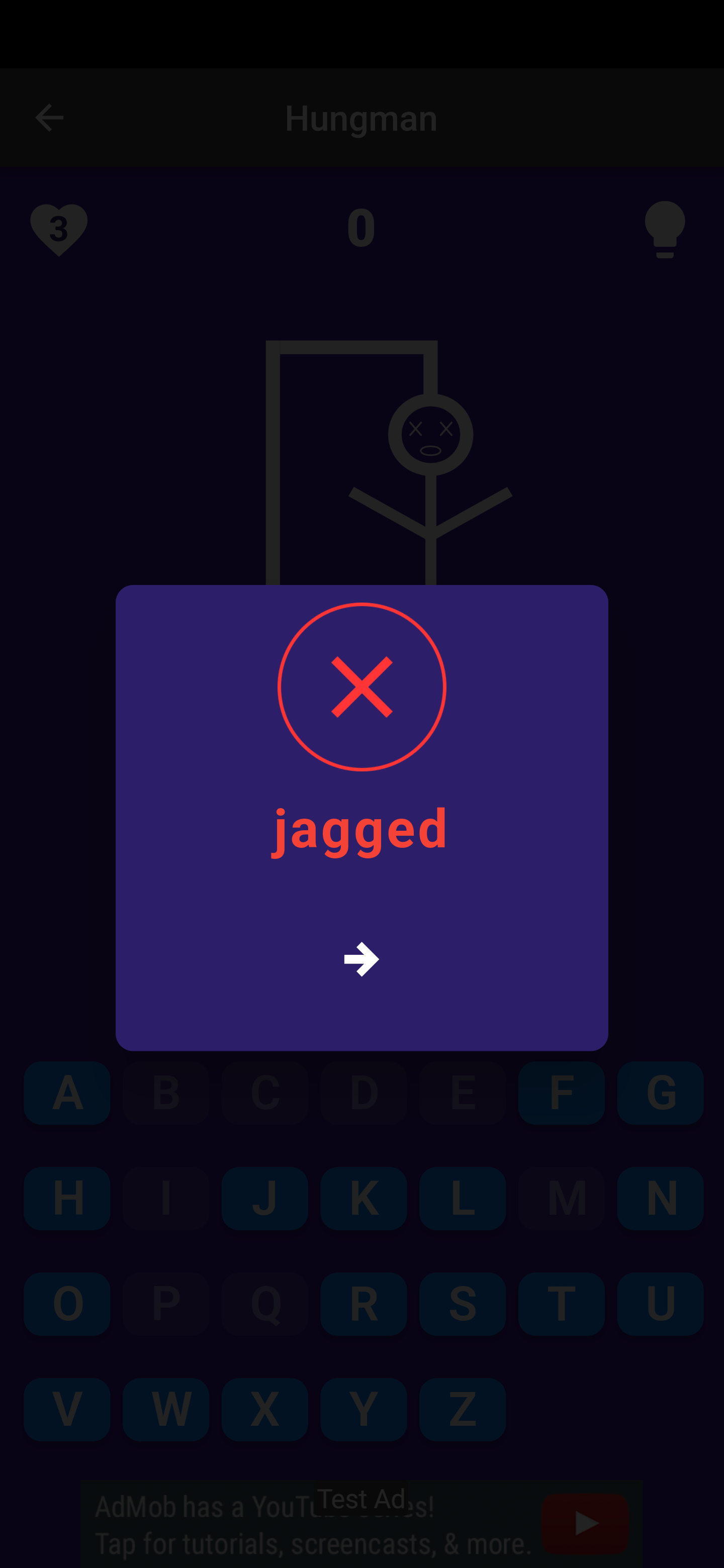
Task: Open the AdMob test ad banner
Action: click(361, 1524)
